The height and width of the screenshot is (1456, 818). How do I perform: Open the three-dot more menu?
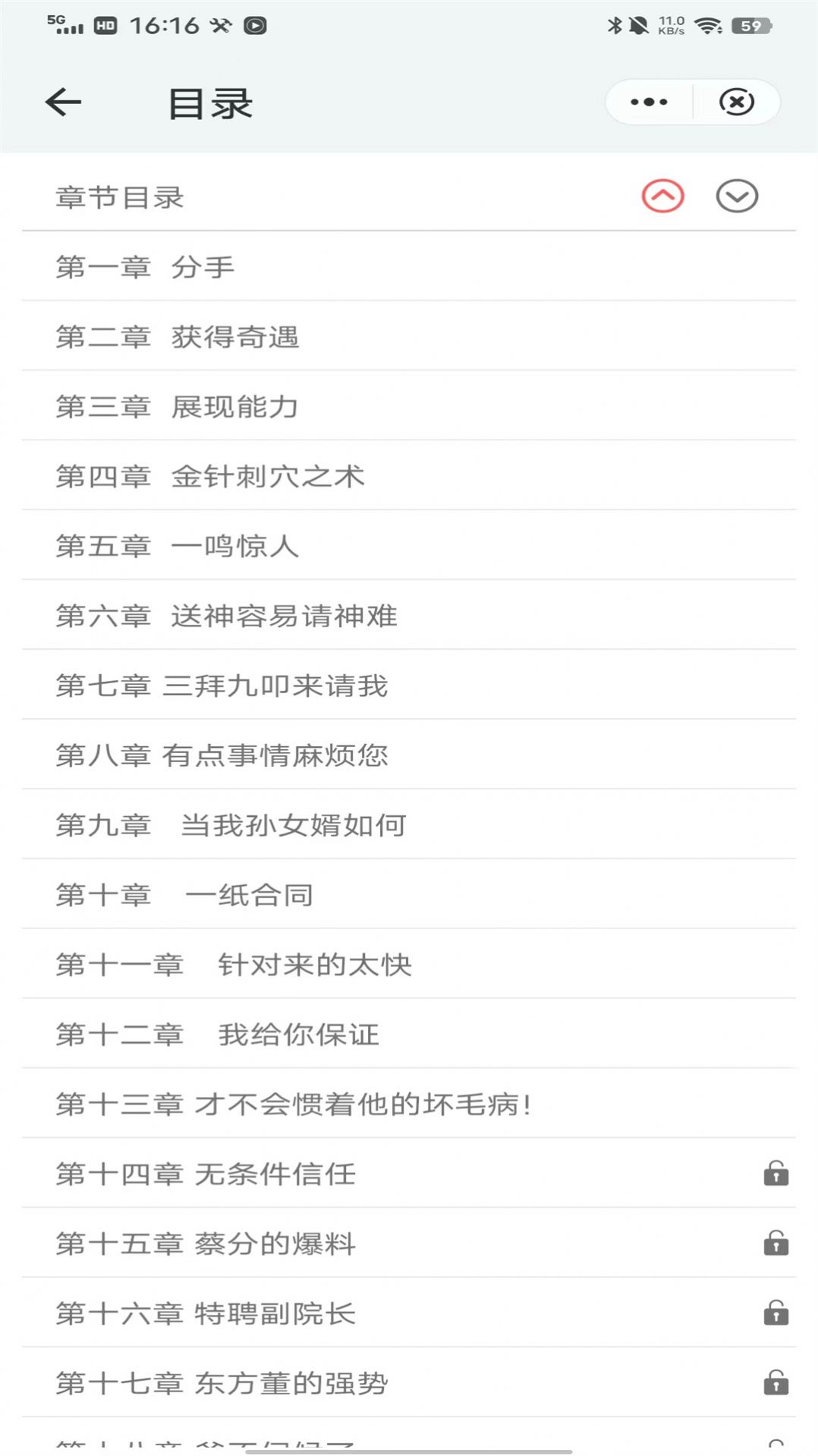click(x=649, y=102)
